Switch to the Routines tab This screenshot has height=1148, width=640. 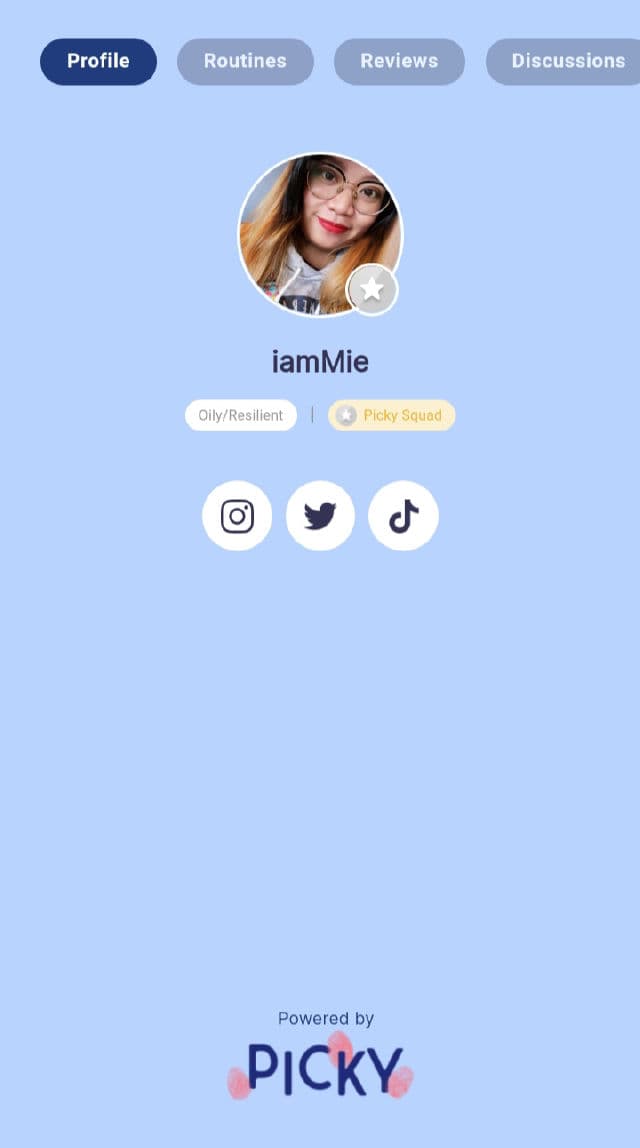tap(245, 61)
